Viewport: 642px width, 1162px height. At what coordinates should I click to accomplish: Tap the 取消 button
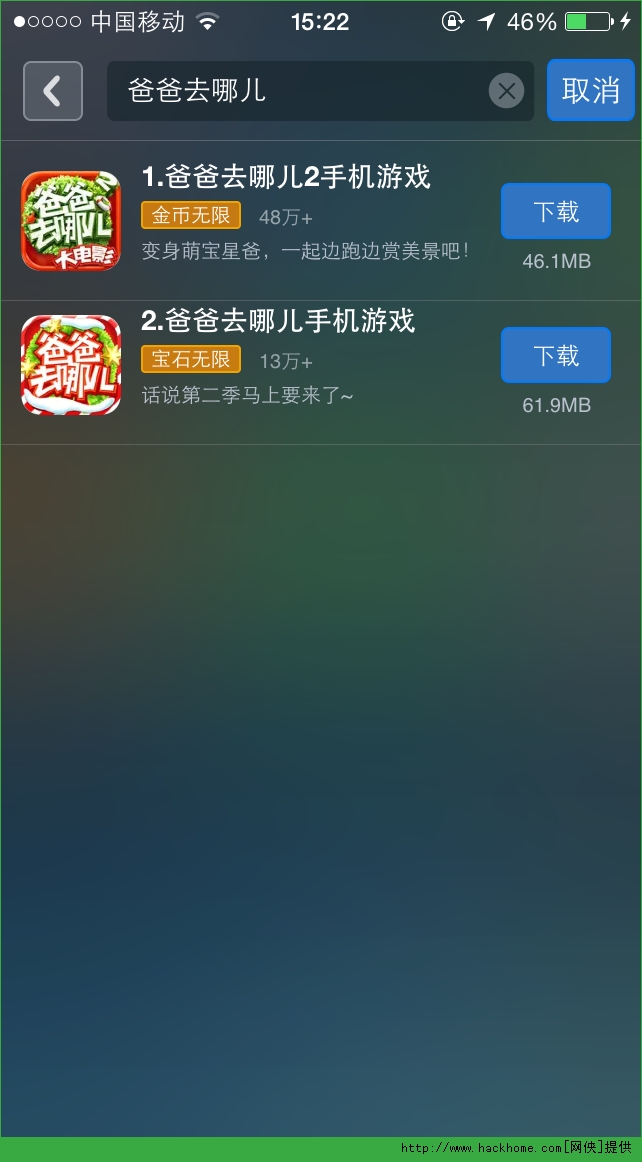tap(591, 90)
